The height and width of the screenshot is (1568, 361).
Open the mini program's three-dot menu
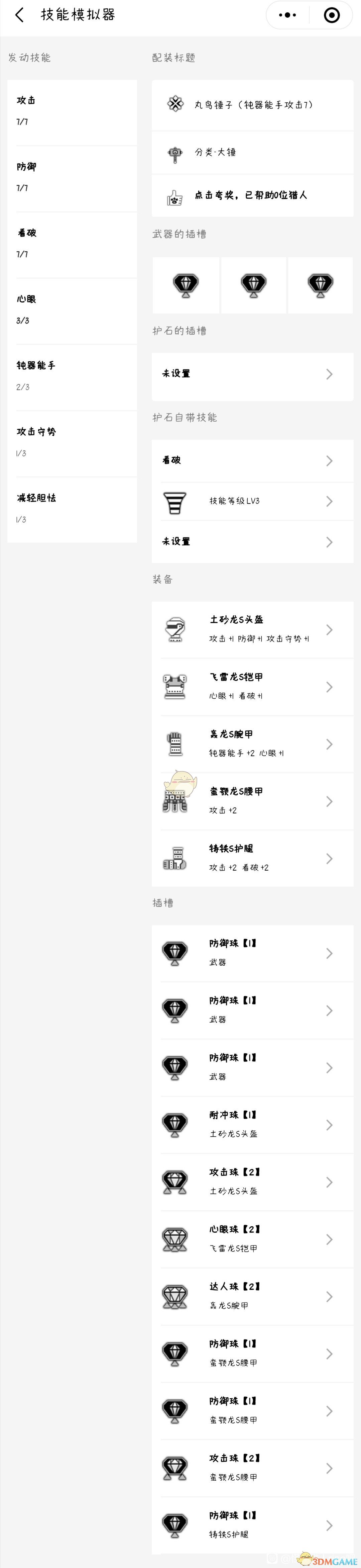[287, 15]
